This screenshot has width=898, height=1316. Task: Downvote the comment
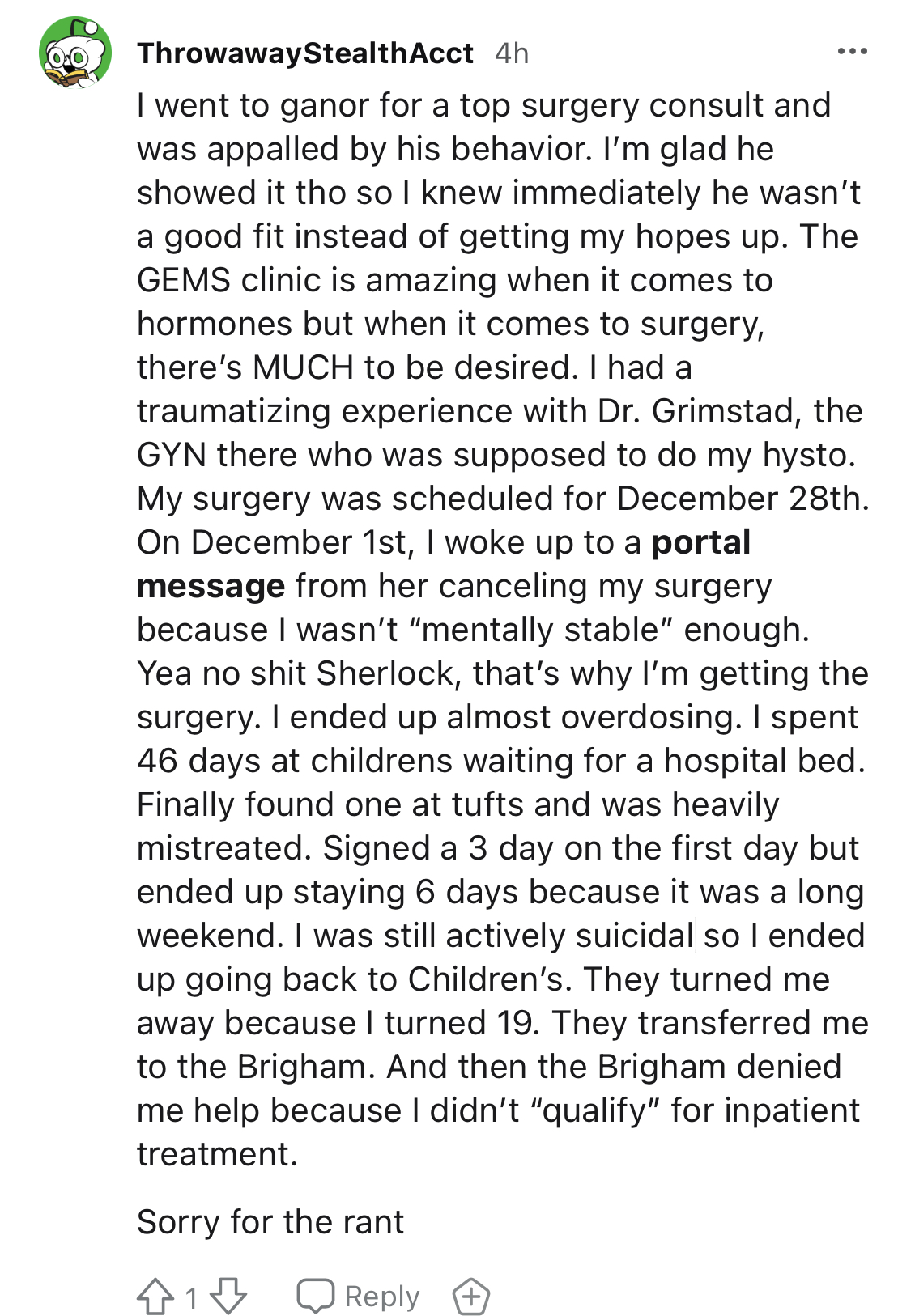tap(228, 1297)
